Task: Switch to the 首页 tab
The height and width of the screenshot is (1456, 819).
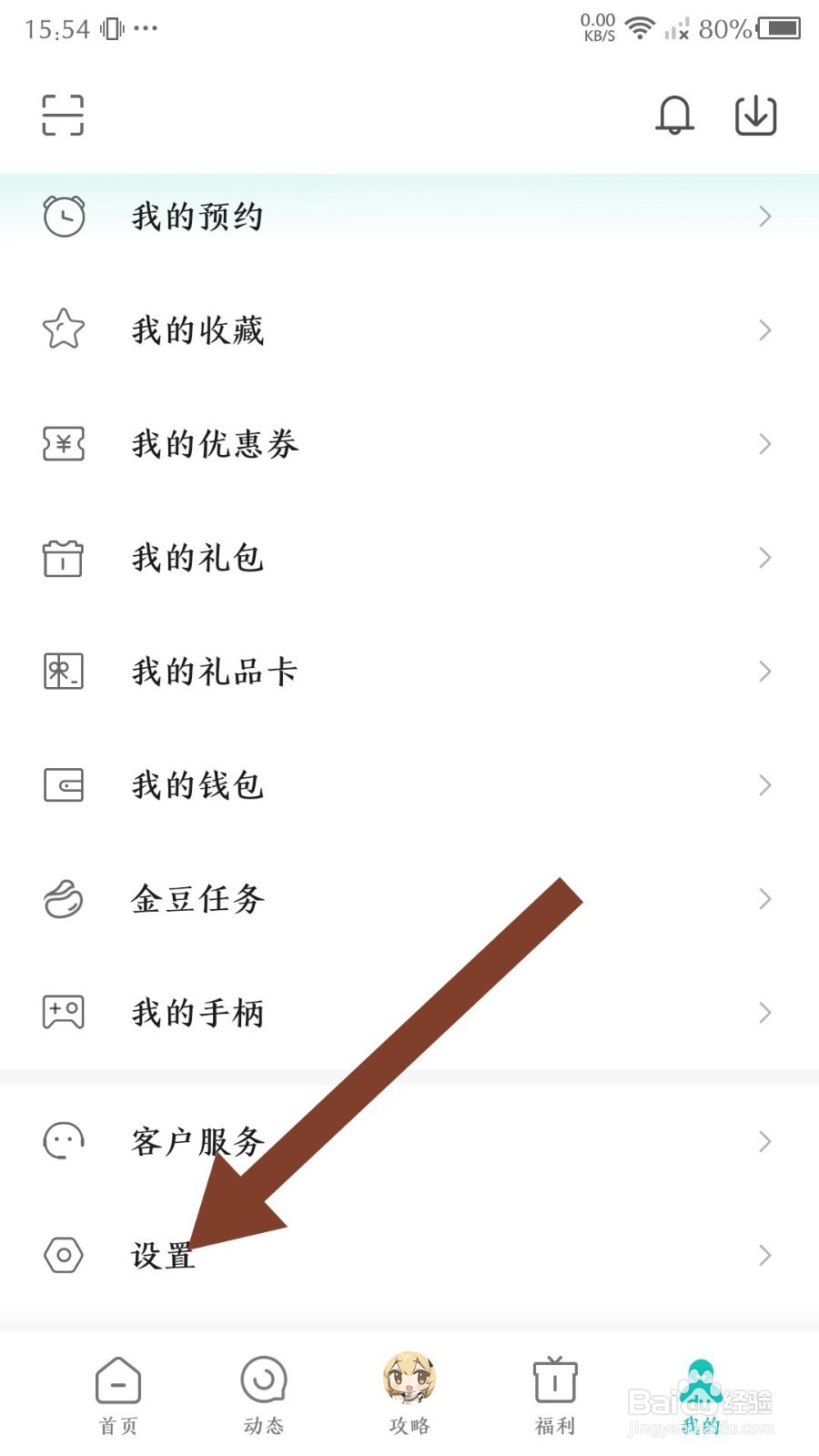Action: tap(116, 1394)
